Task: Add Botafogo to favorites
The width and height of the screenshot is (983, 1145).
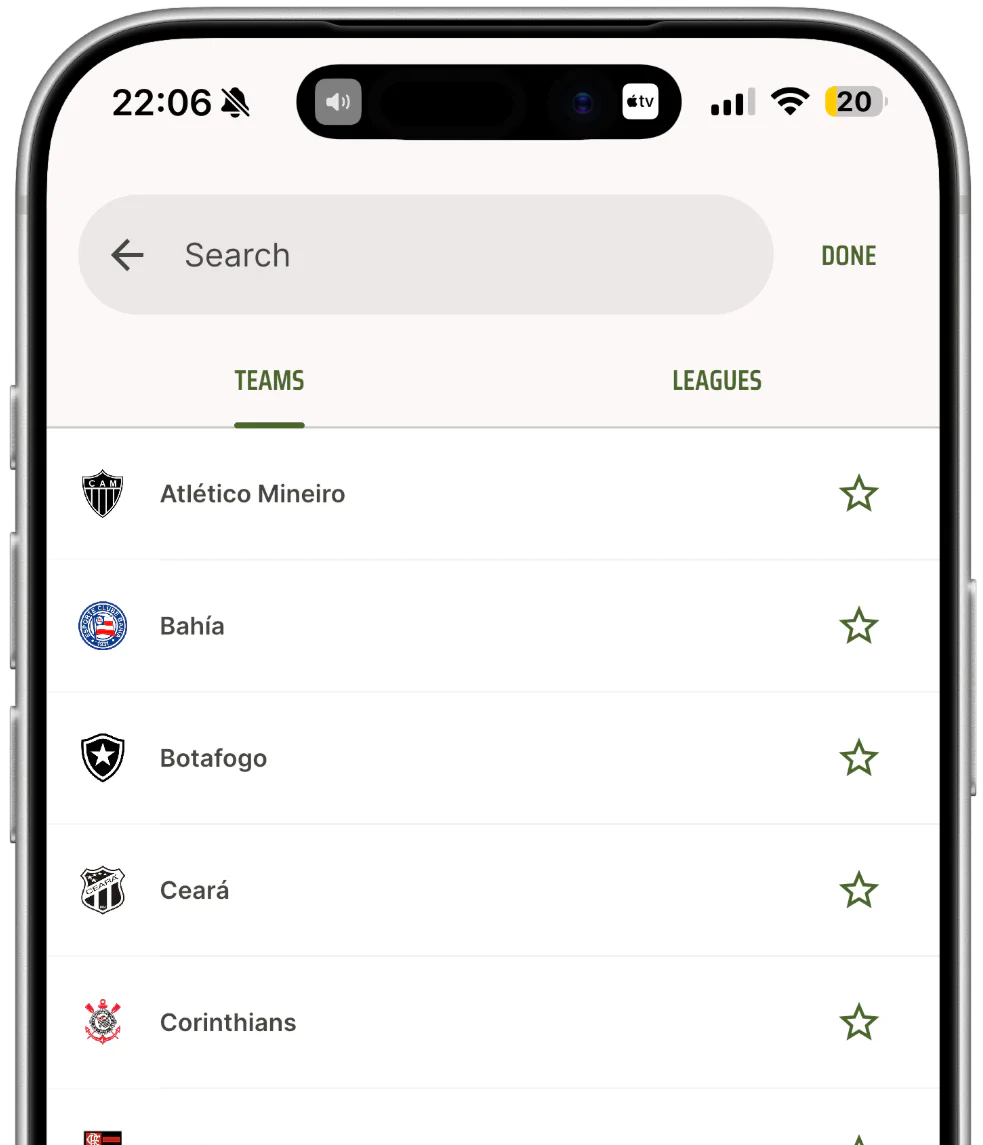Action: click(858, 758)
